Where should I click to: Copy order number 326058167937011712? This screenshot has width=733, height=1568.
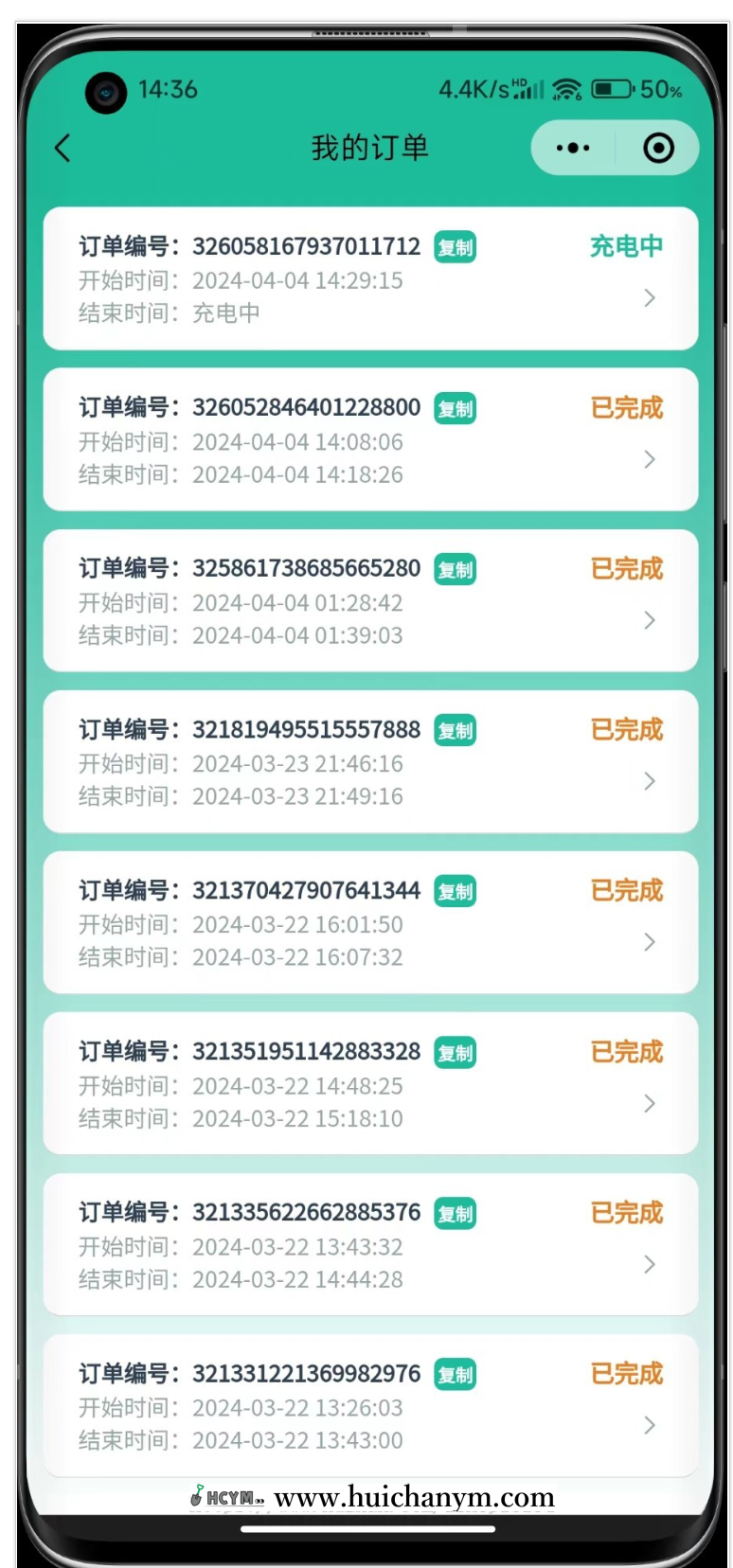(455, 247)
